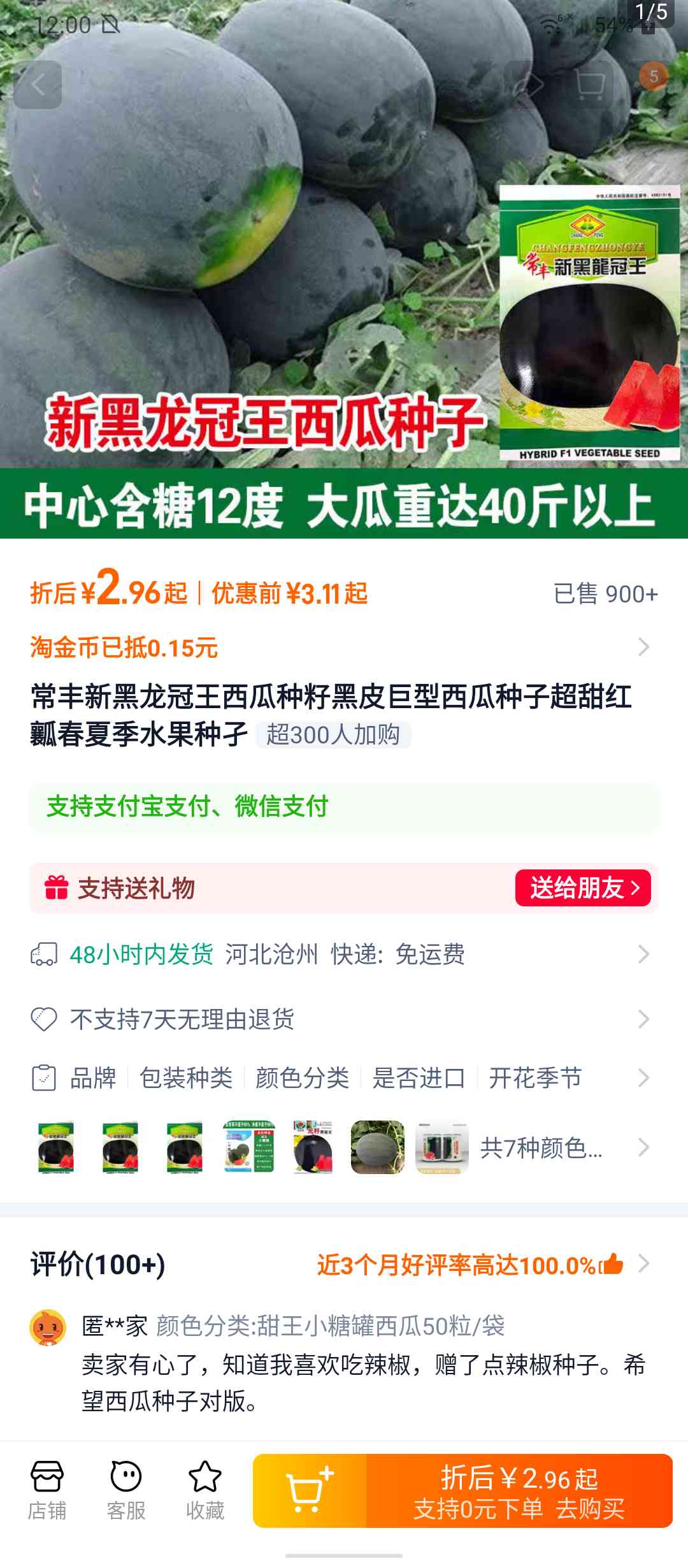
Task: Open product parameters row starting with 品牌
Action: click(x=344, y=1078)
